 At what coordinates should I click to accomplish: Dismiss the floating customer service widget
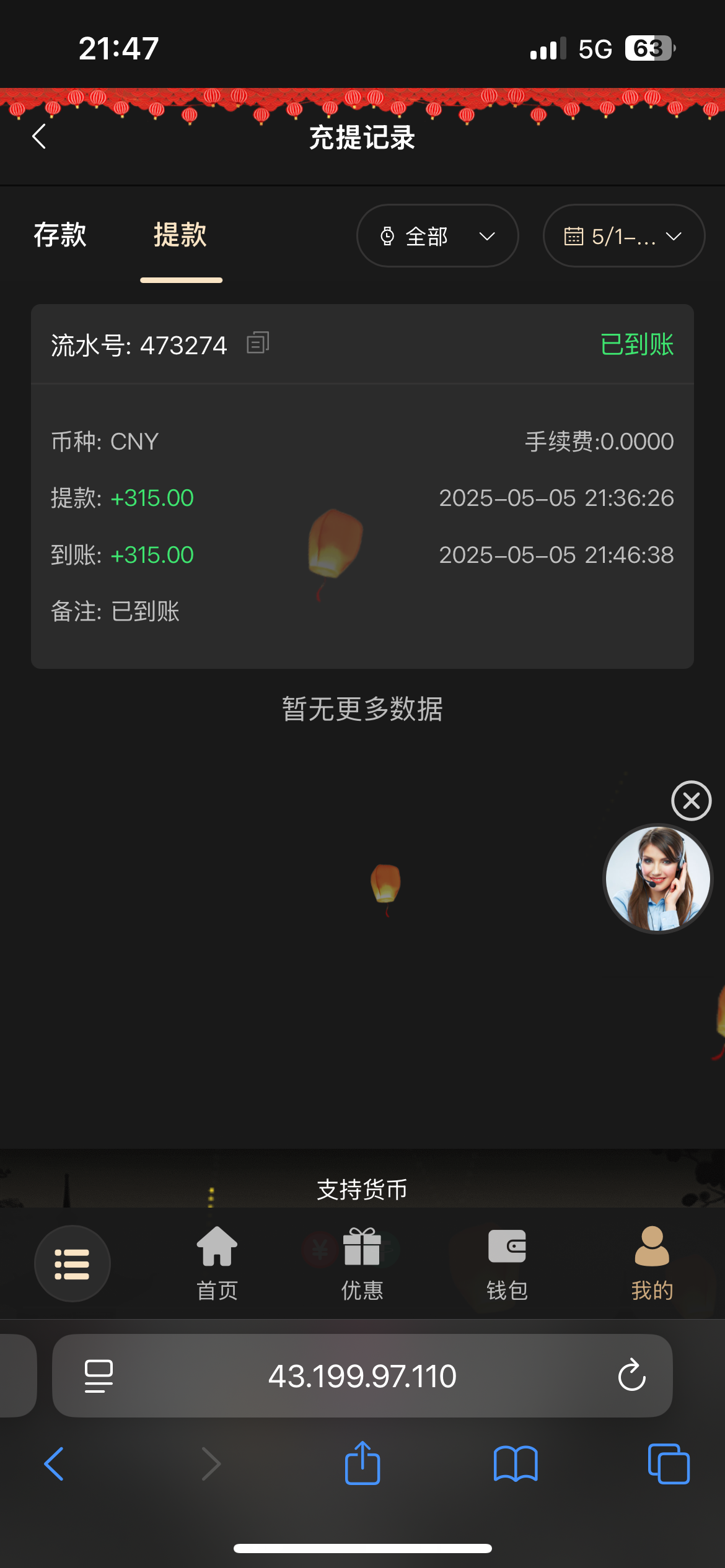pyautogui.click(x=691, y=801)
